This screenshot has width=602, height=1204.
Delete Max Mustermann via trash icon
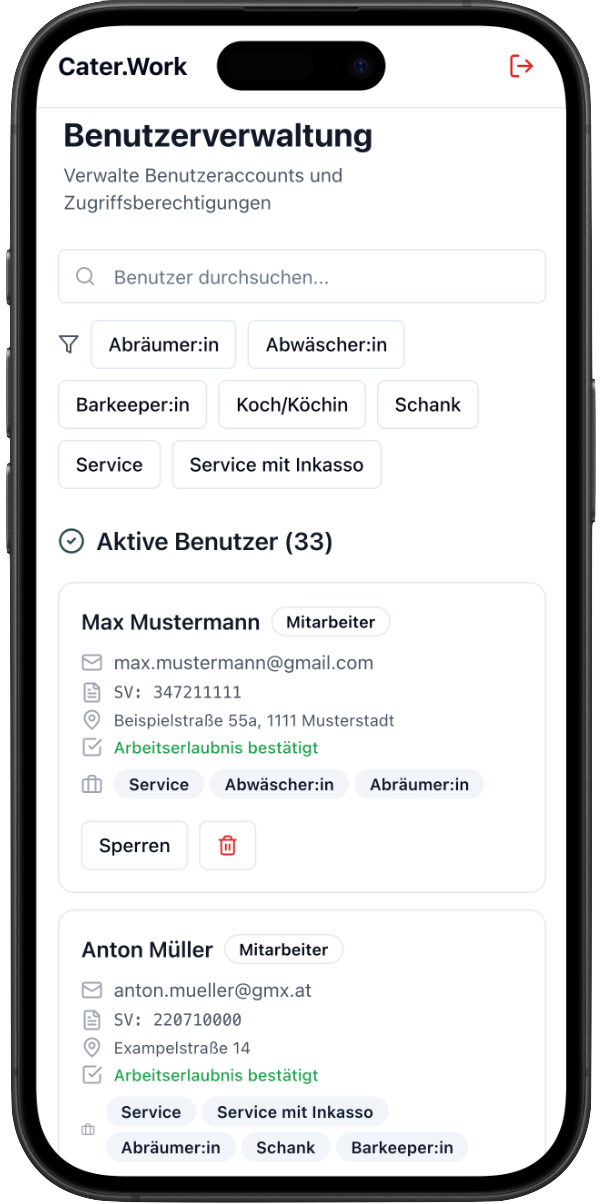[x=228, y=846]
